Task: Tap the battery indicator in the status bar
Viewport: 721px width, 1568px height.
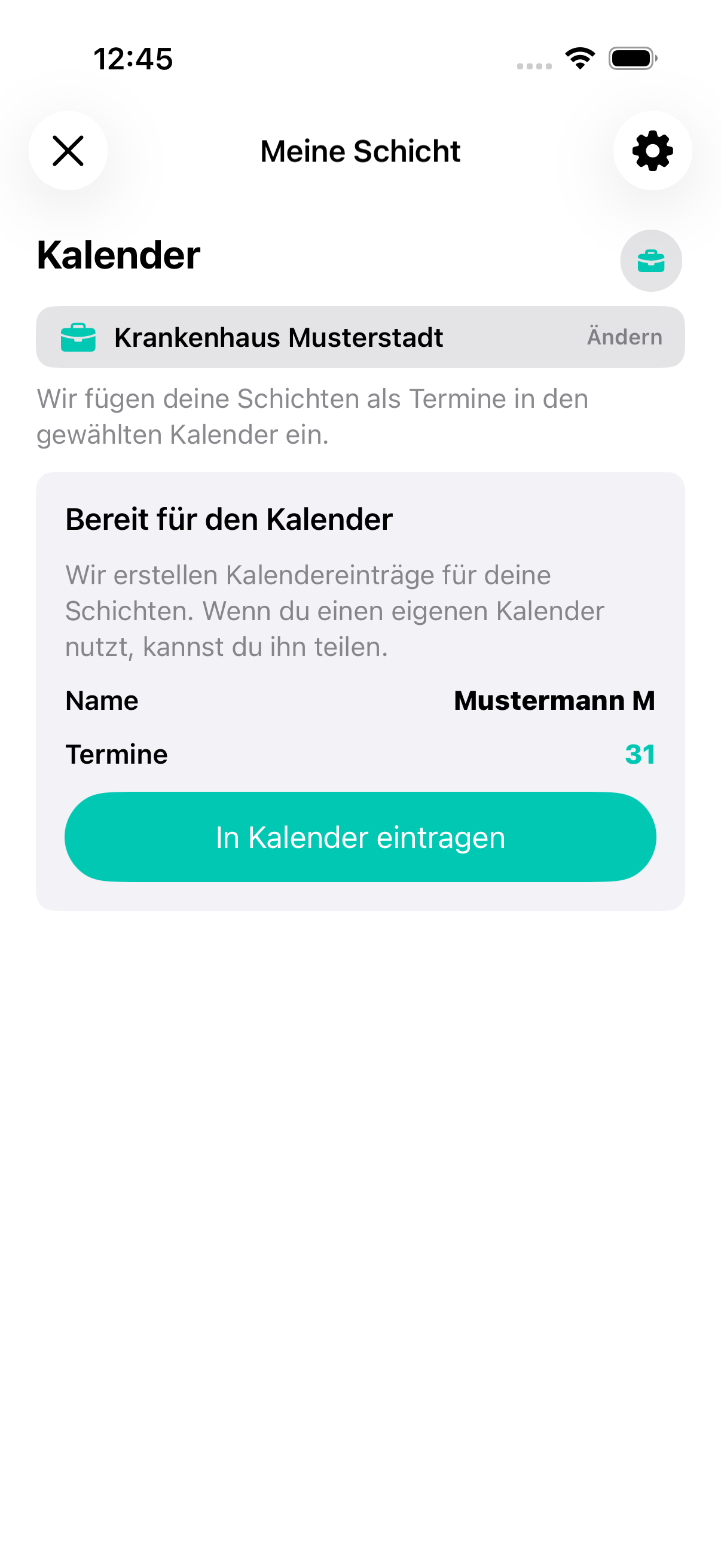Action: click(630, 58)
